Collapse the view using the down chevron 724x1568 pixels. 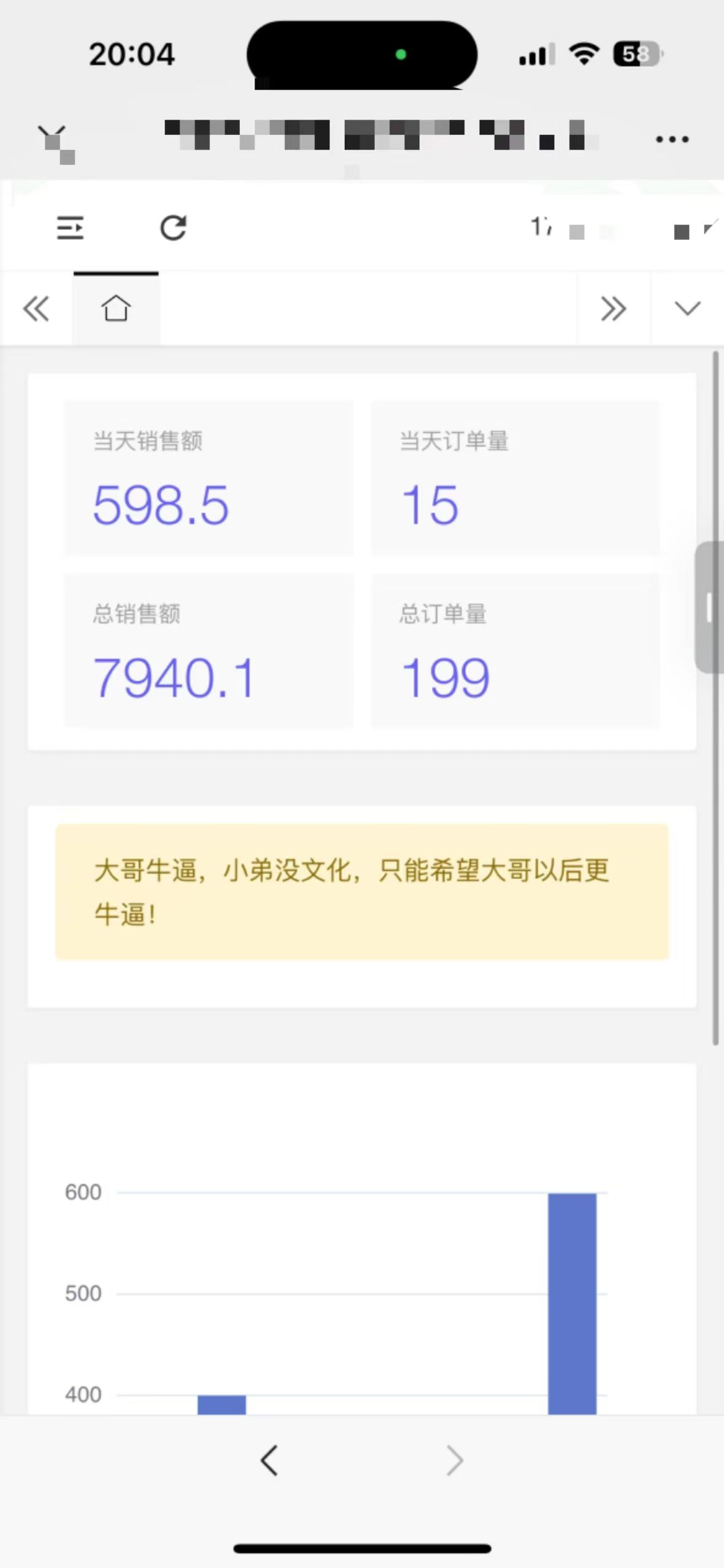[686, 309]
